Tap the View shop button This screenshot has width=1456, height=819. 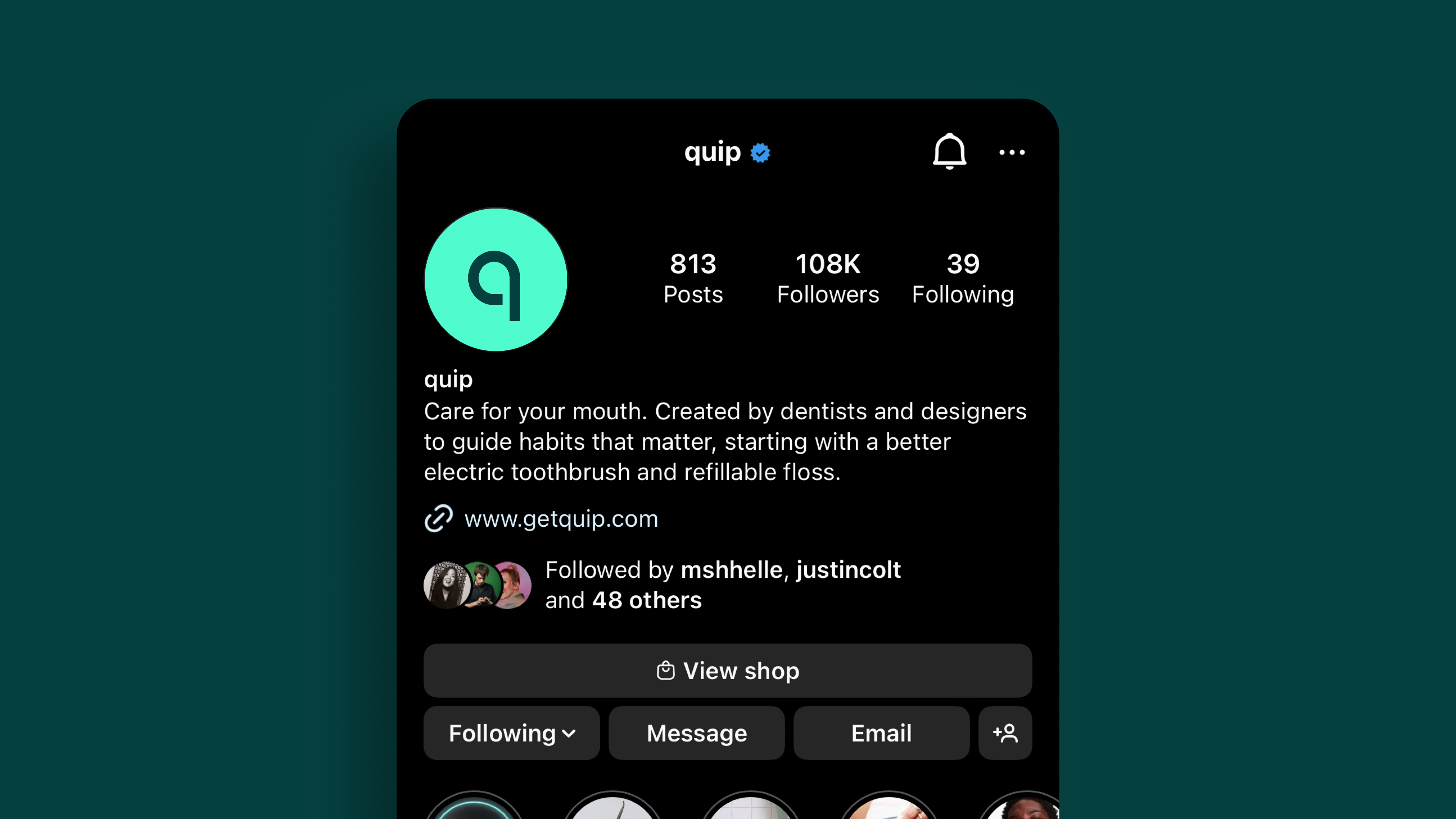tap(728, 670)
